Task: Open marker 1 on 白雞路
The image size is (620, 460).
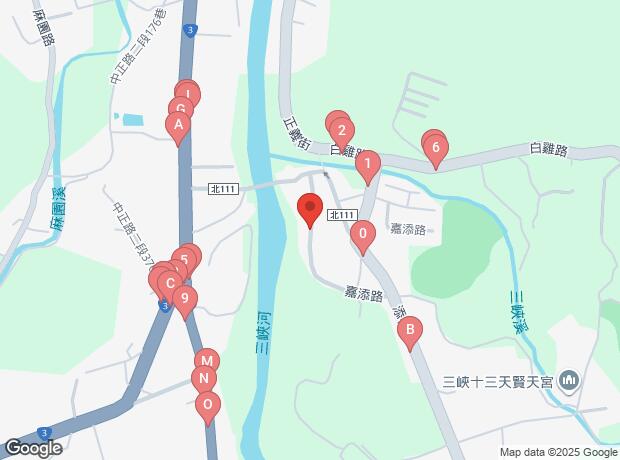Action: [368, 164]
